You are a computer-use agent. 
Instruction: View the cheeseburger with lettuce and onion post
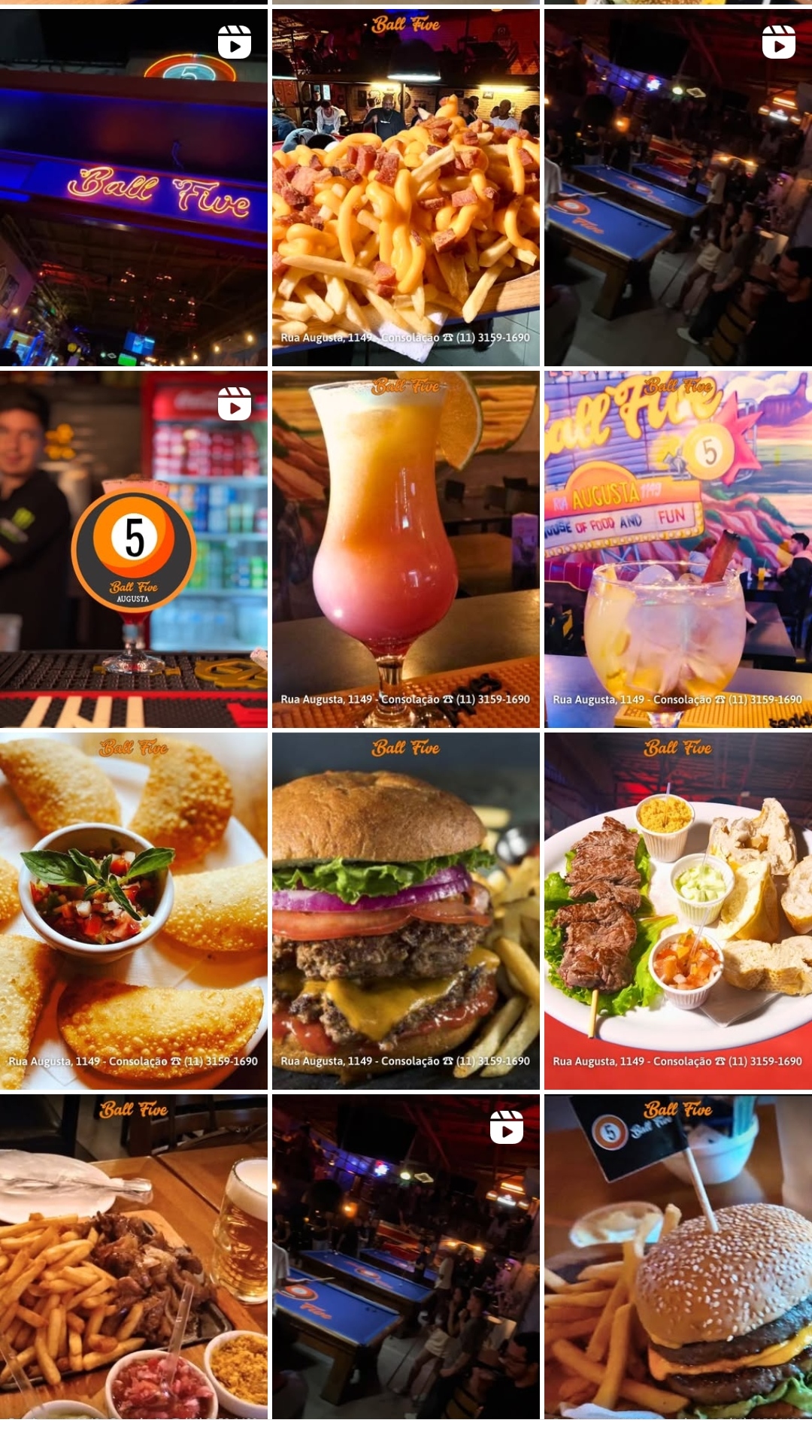click(x=406, y=911)
